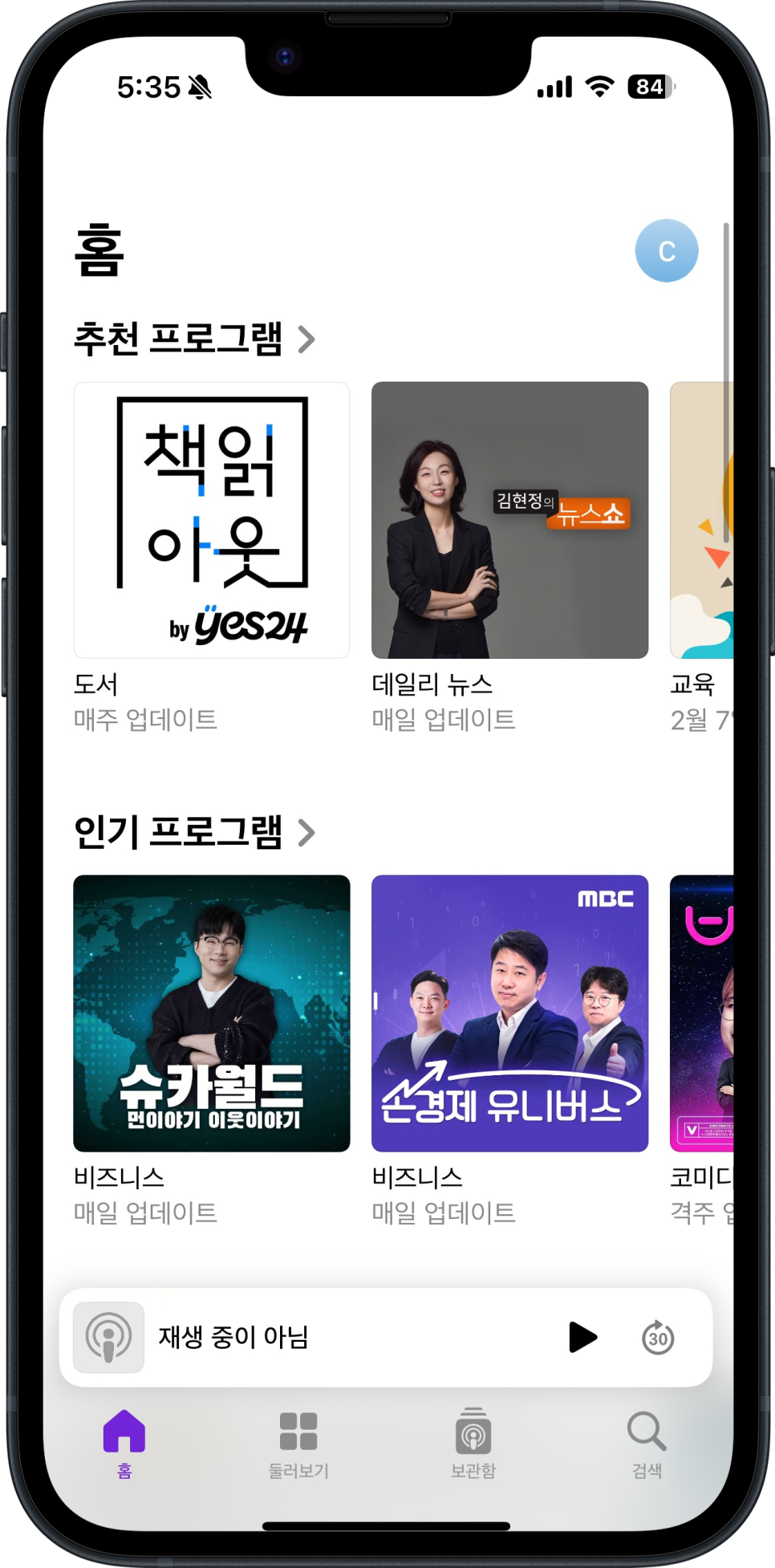Expand the 인기 프로그램 section
Viewport: 775px width, 1568px height.
tap(194, 831)
